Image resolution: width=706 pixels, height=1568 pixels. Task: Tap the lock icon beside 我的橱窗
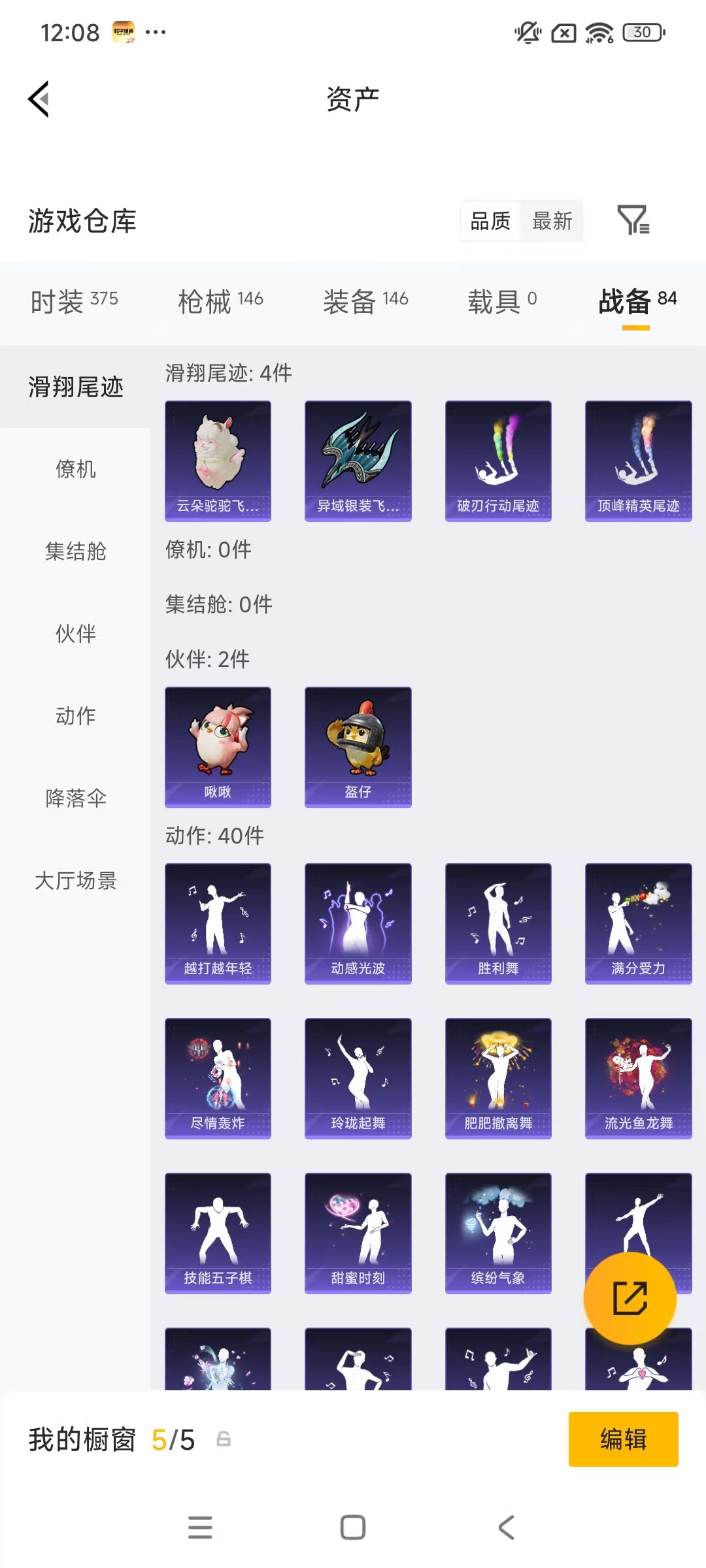pyautogui.click(x=223, y=1440)
